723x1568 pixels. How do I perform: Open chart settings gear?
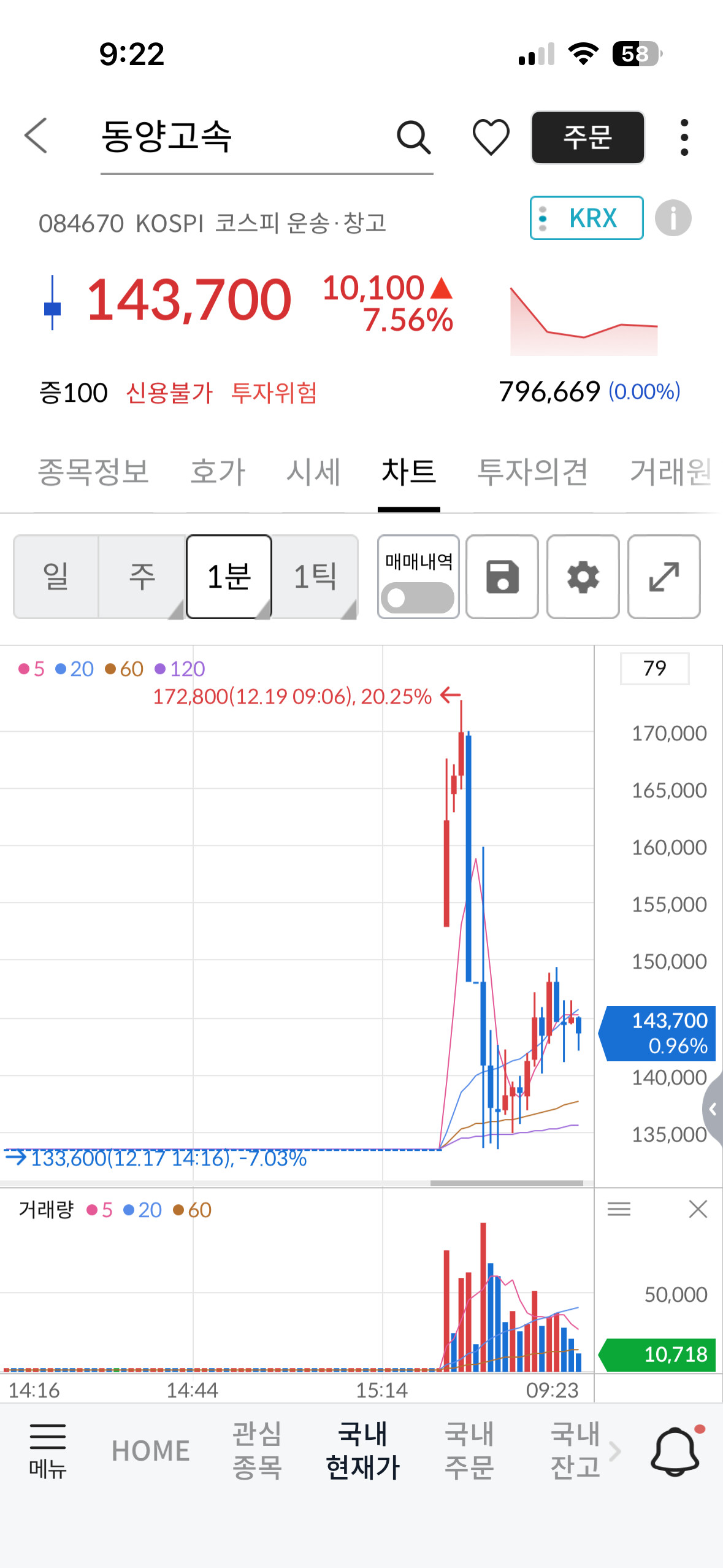(x=583, y=577)
